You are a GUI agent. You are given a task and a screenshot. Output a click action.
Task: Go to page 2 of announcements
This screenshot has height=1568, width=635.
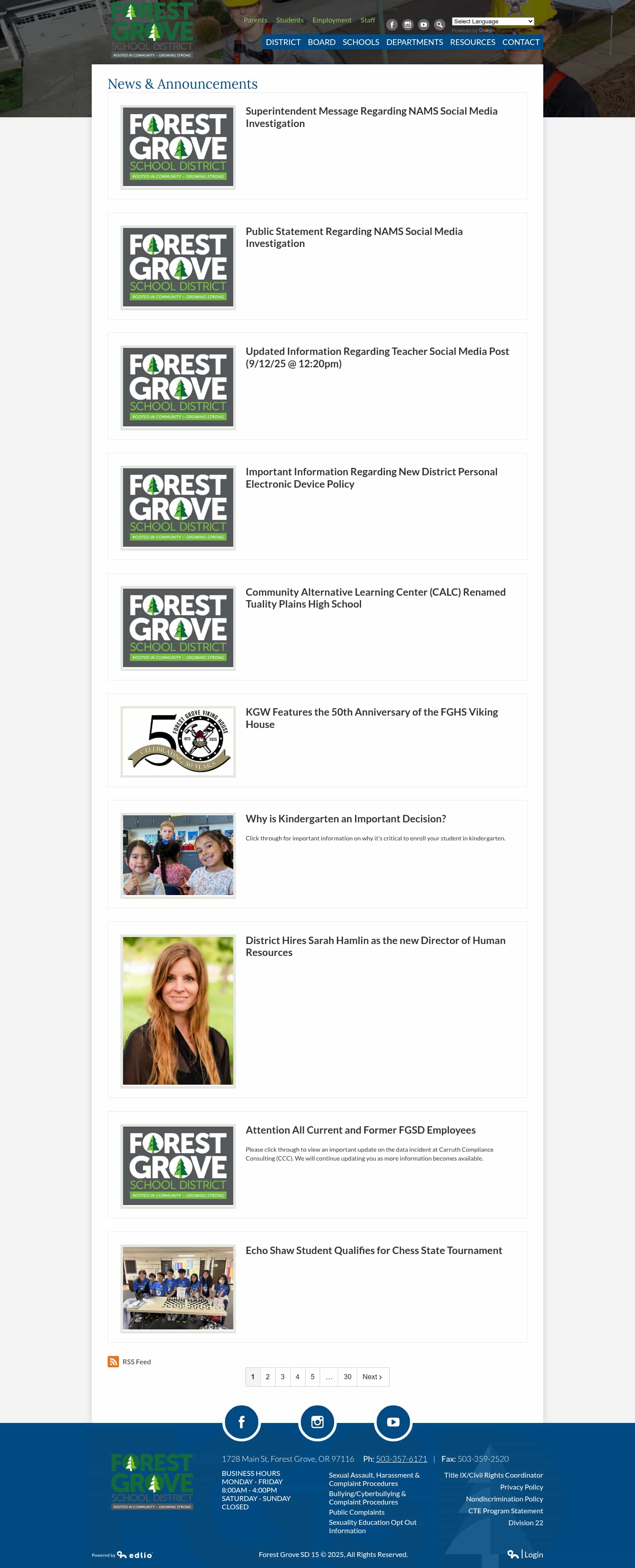(x=267, y=1377)
